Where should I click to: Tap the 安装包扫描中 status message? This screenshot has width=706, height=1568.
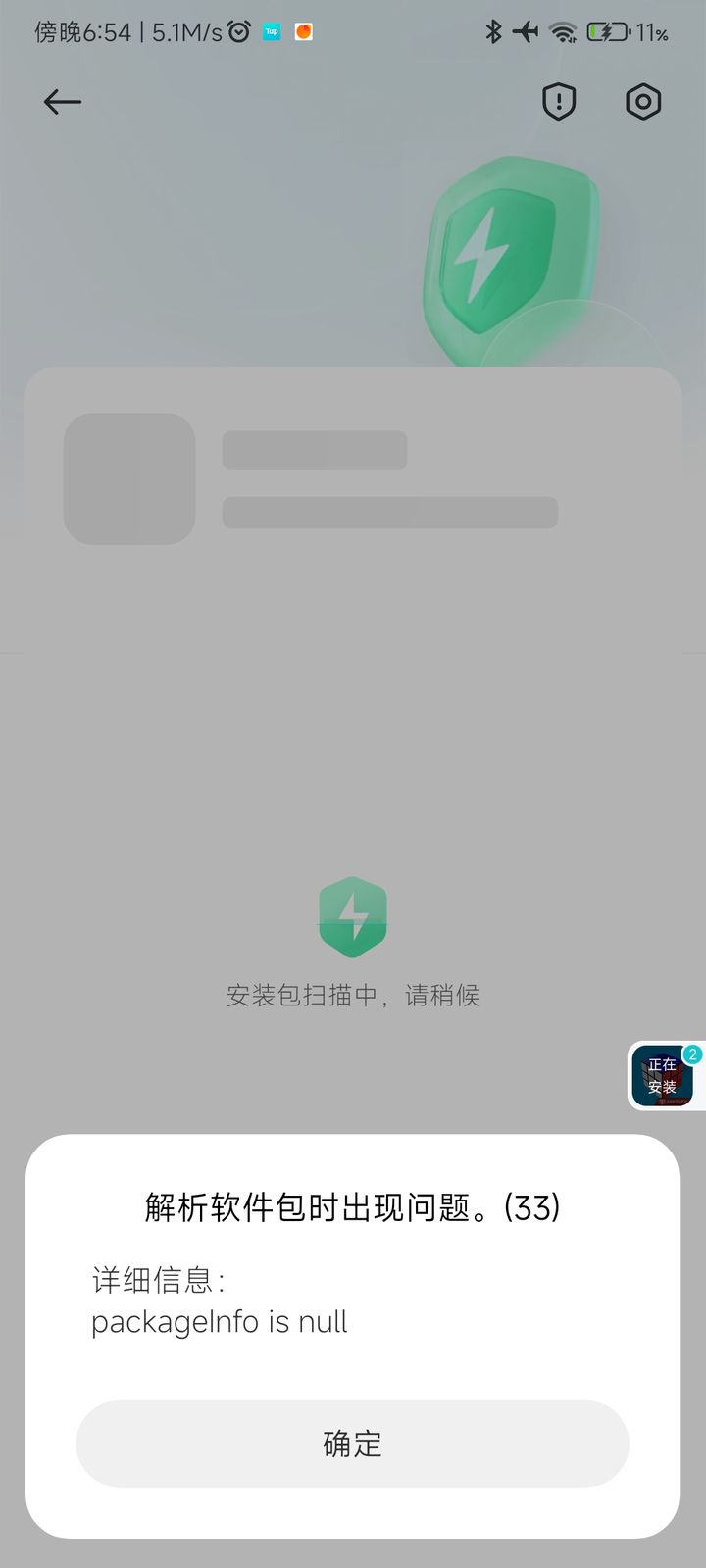pyautogui.click(x=353, y=996)
